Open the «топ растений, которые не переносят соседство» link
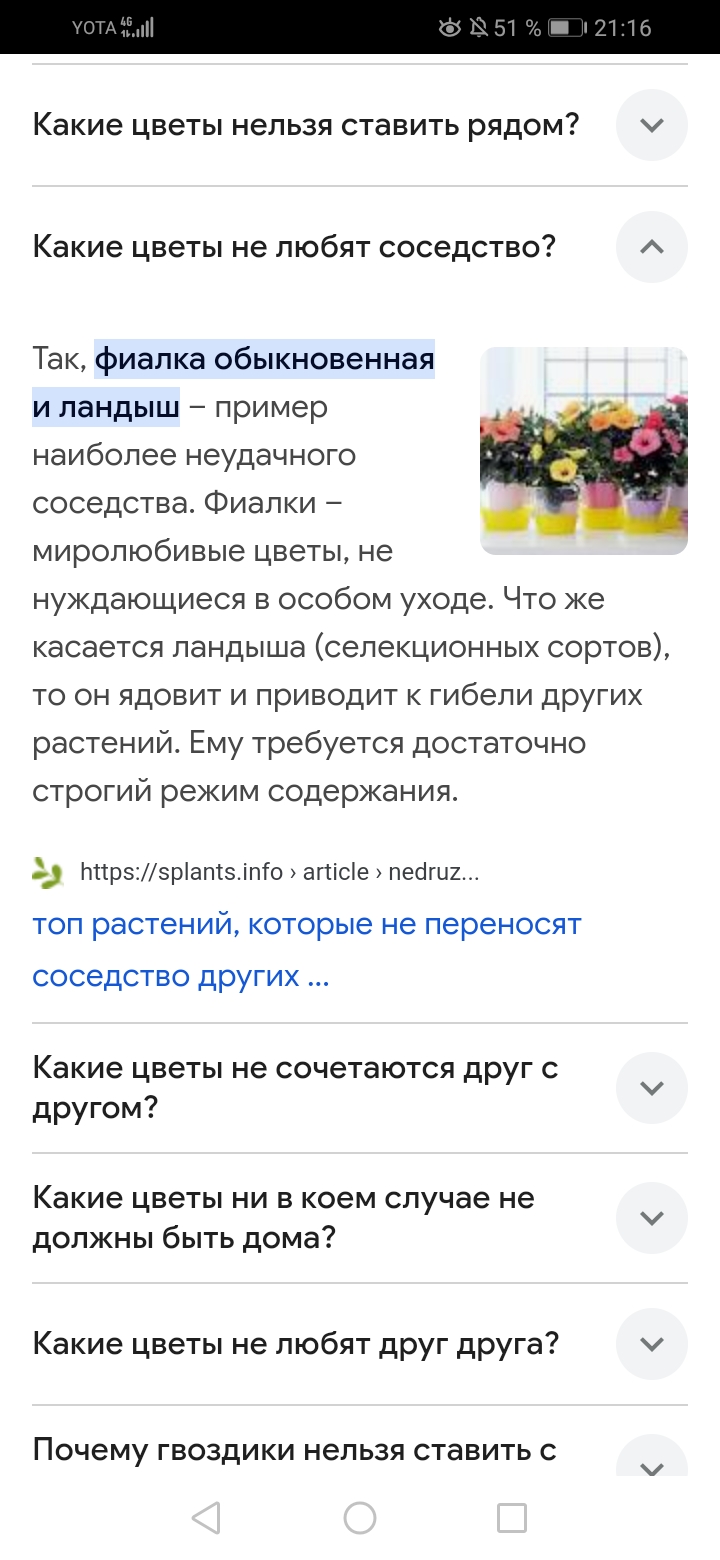Image resolution: width=720 pixels, height=1560 pixels. [x=306, y=949]
